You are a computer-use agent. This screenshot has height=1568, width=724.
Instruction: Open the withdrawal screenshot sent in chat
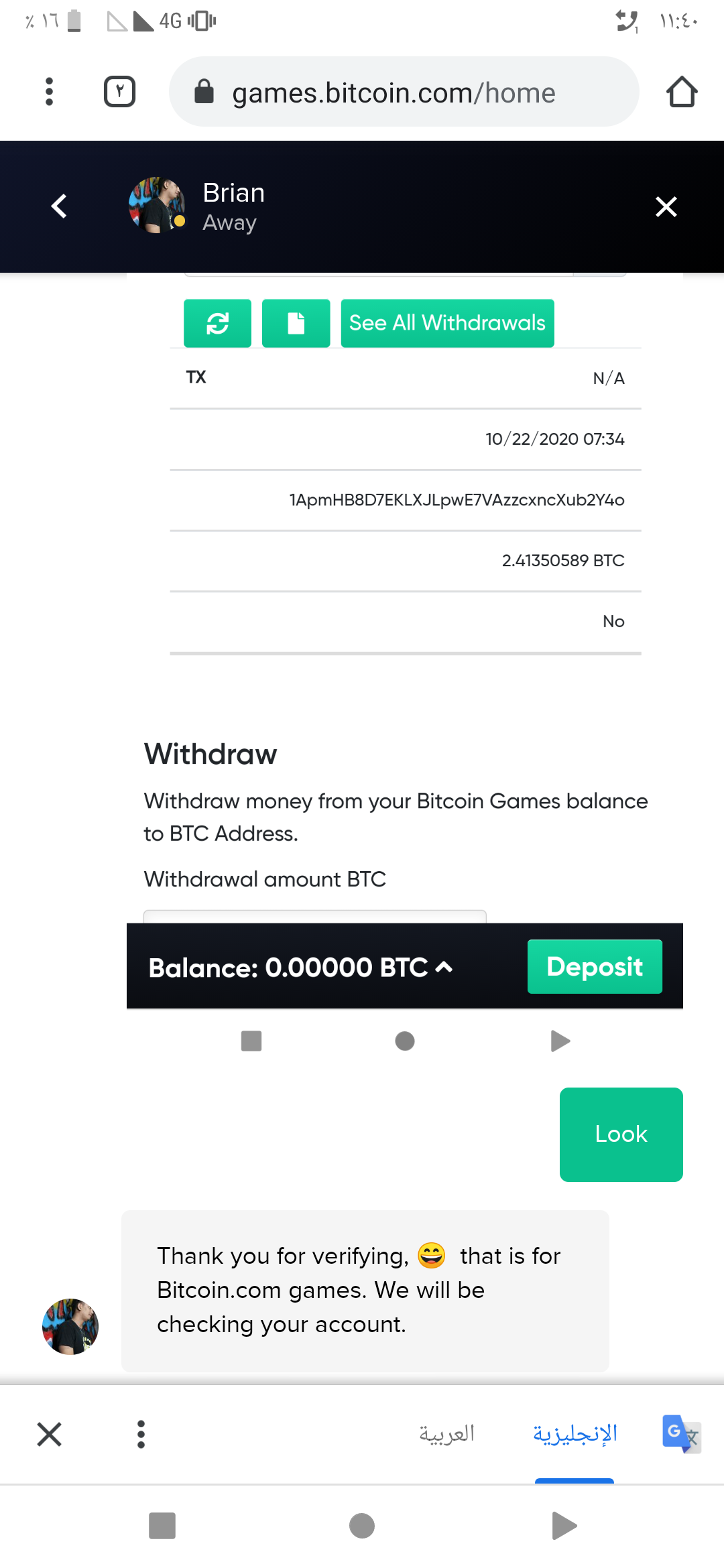[x=405, y=665]
